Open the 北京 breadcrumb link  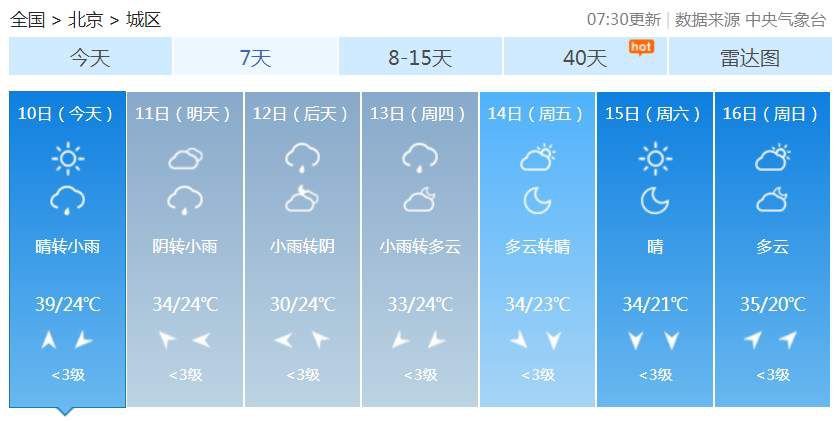pyautogui.click(x=86, y=20)
